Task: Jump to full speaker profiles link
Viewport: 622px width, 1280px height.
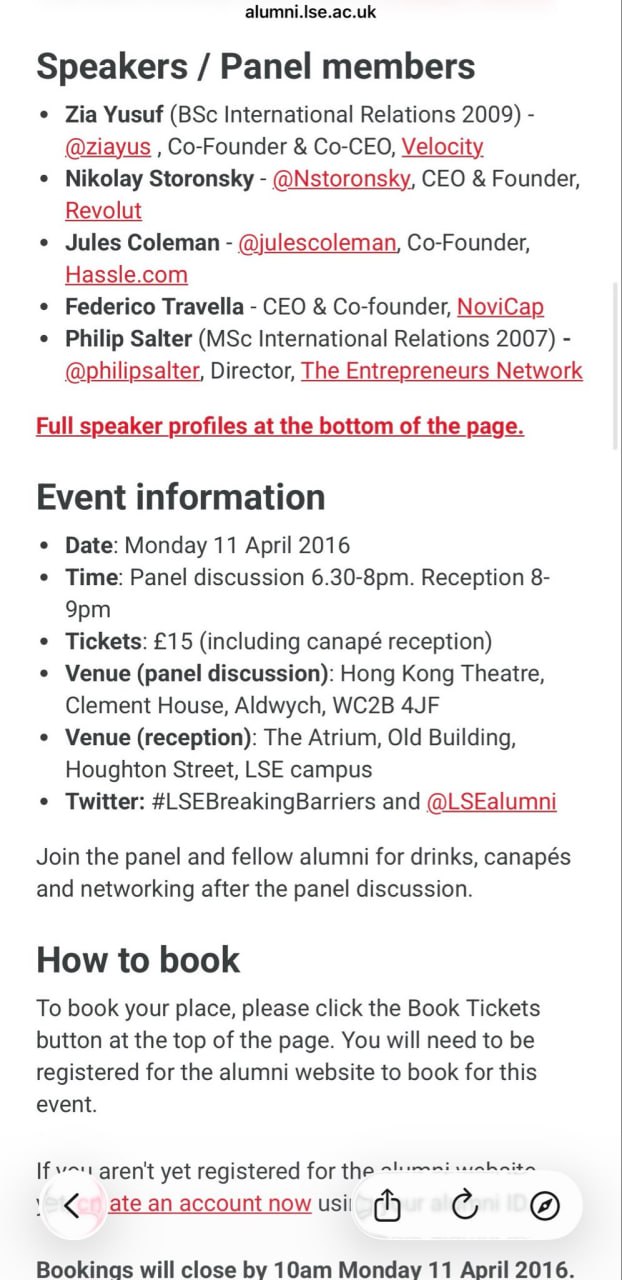Action: tap(280, 426)
